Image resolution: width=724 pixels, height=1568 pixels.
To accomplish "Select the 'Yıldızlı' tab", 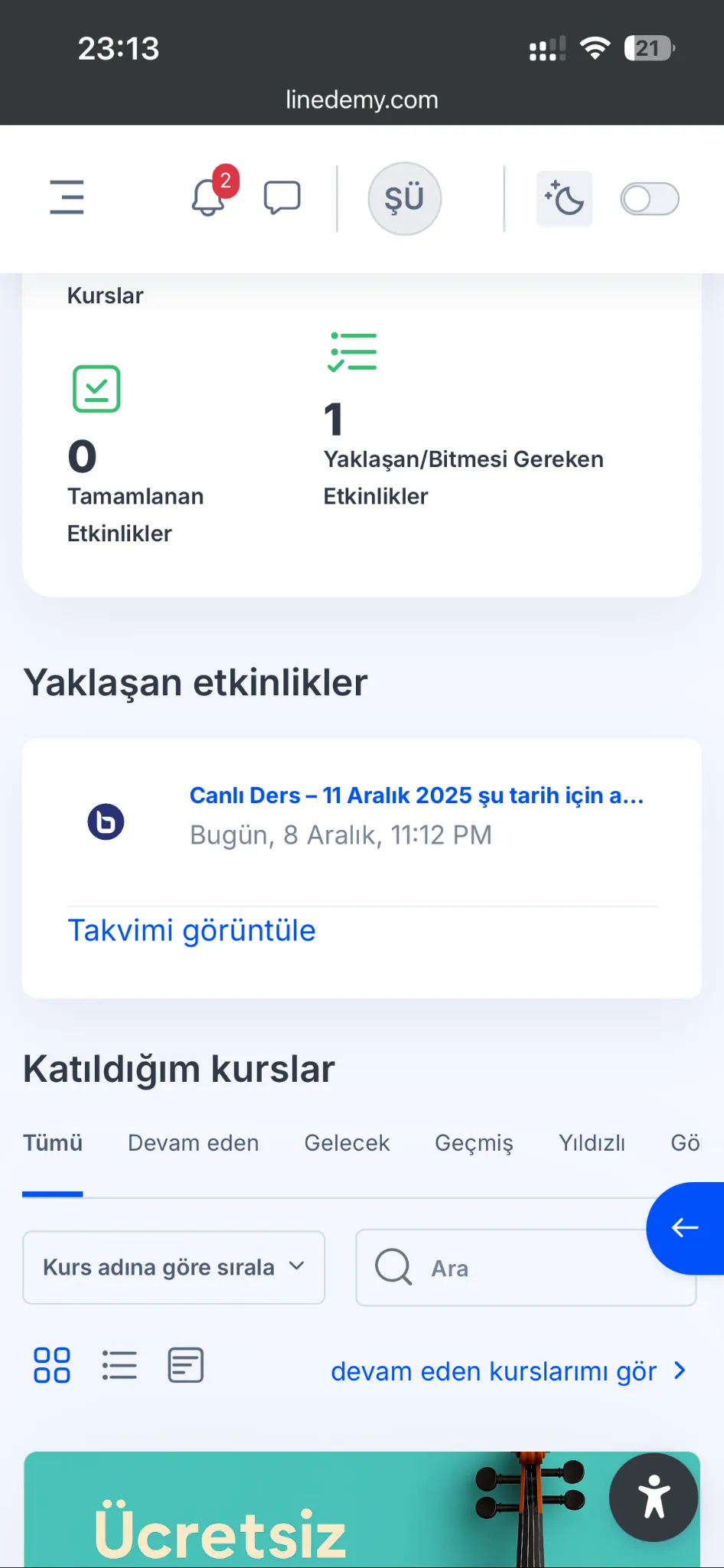I will 591,1142.
